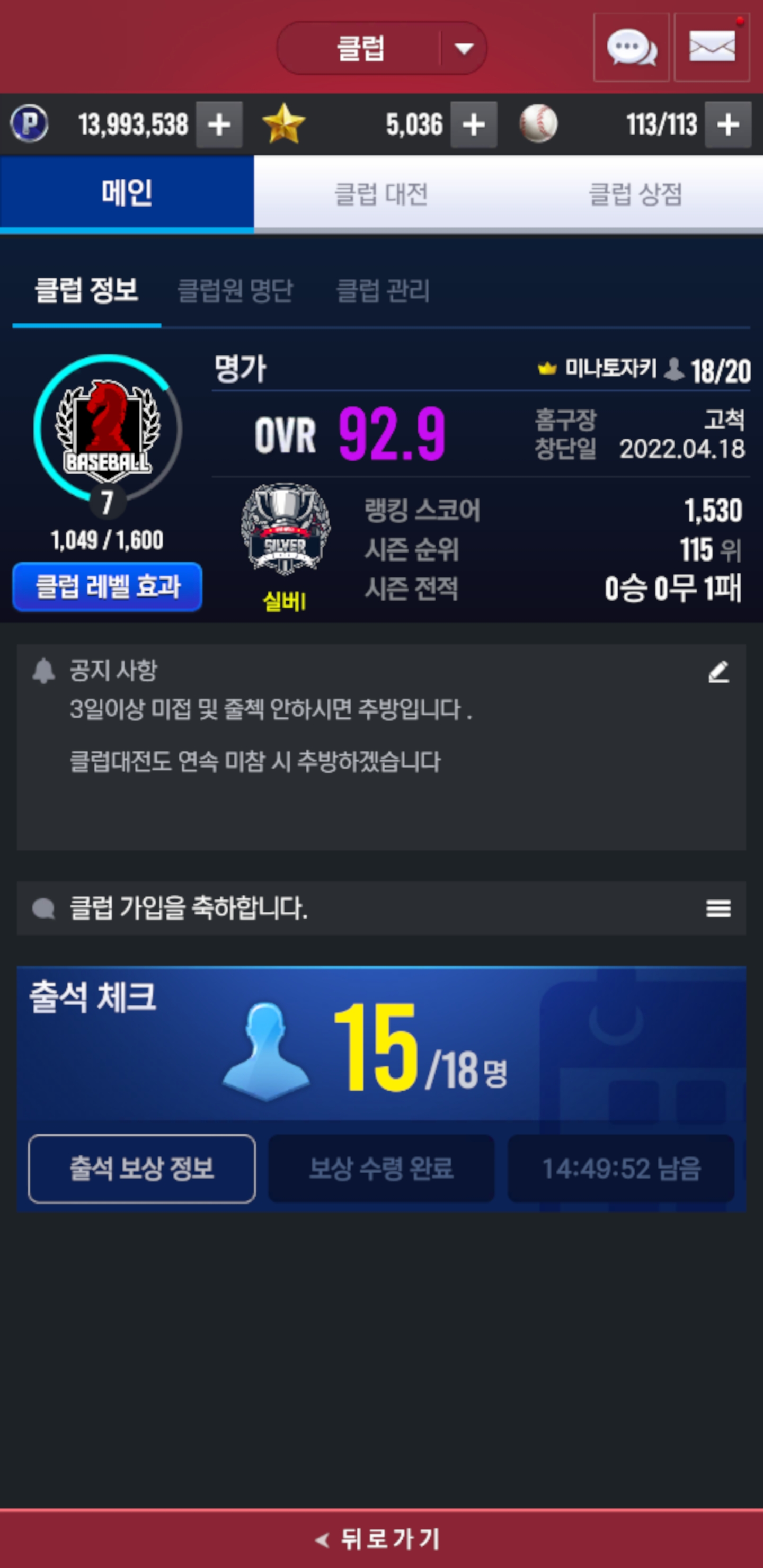Screen dimensions: 763x1568
Task: Edit the 공지 사항 notice
Action: pyautogui.click(x=718, y=672)
